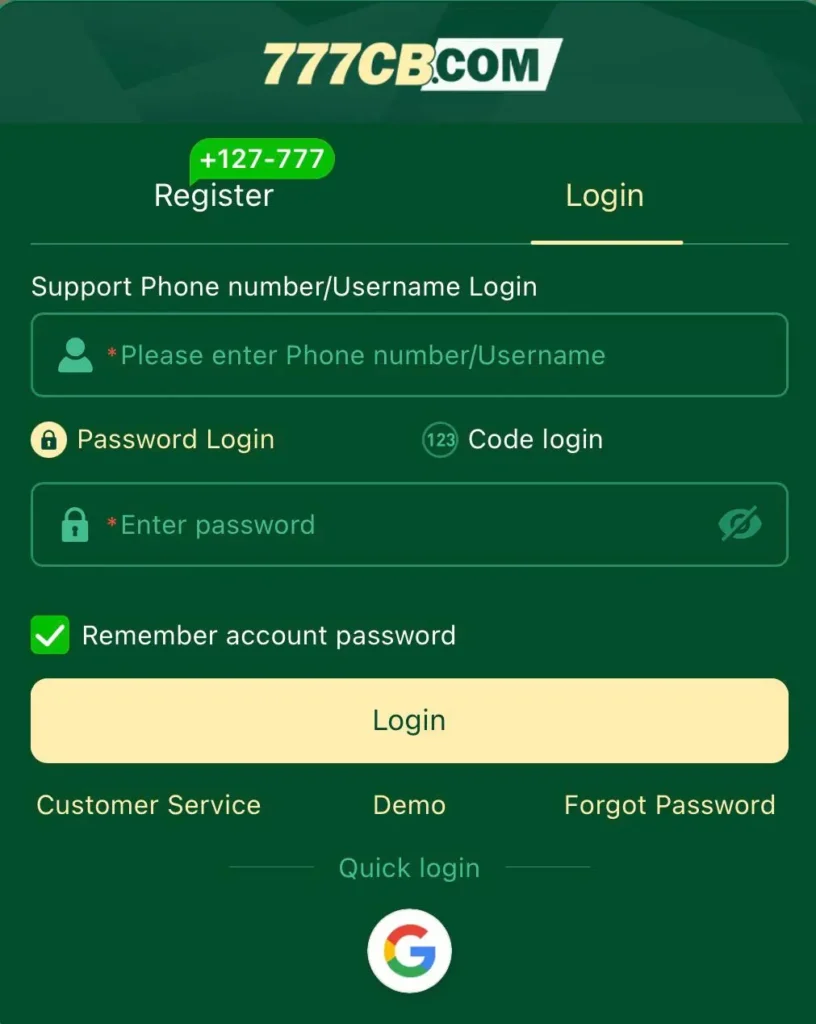Viewport: 816px width, 1024px height.
Task: Select the Login tab
Action: 605,196
